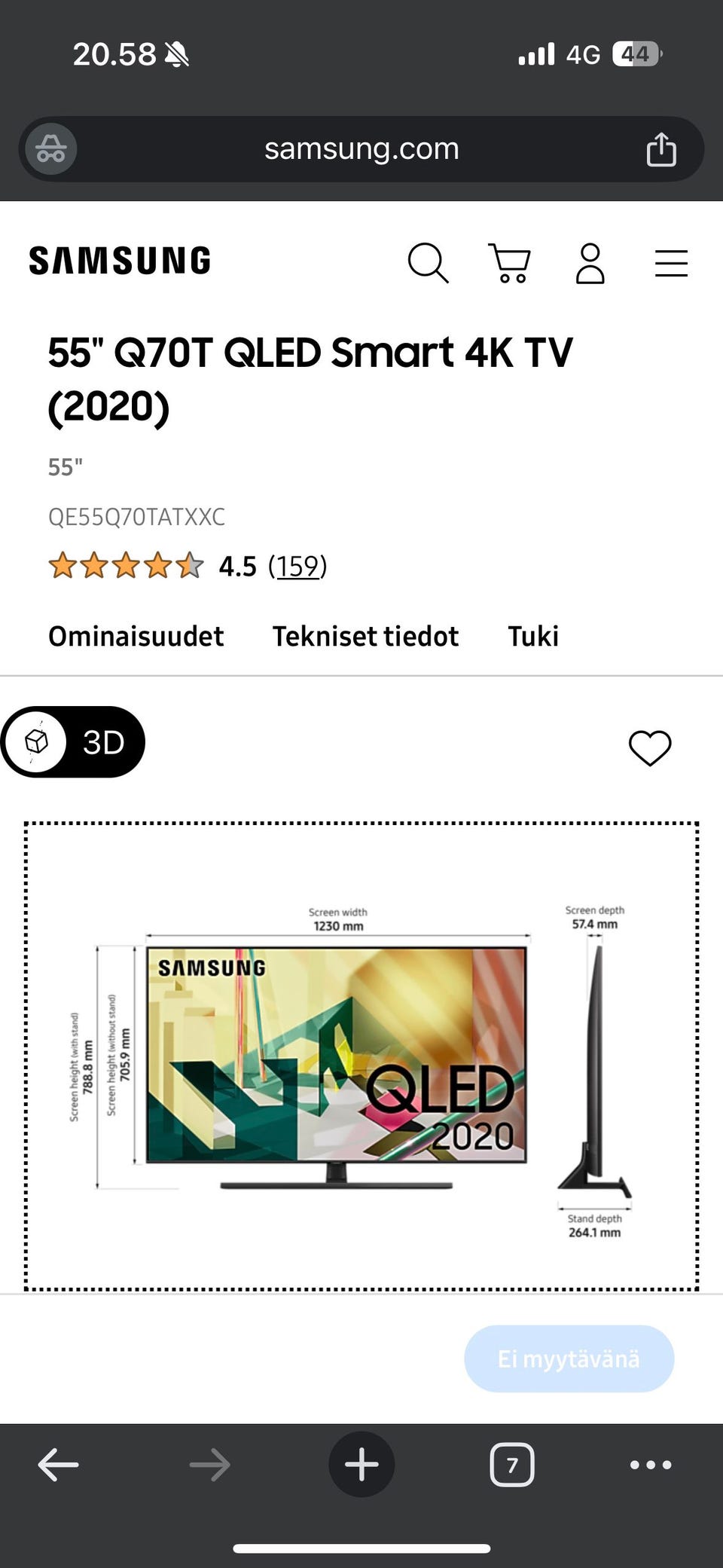723x1568 pixels.
Task: Open the 159 reviews link
Action: tap(297, 566)
